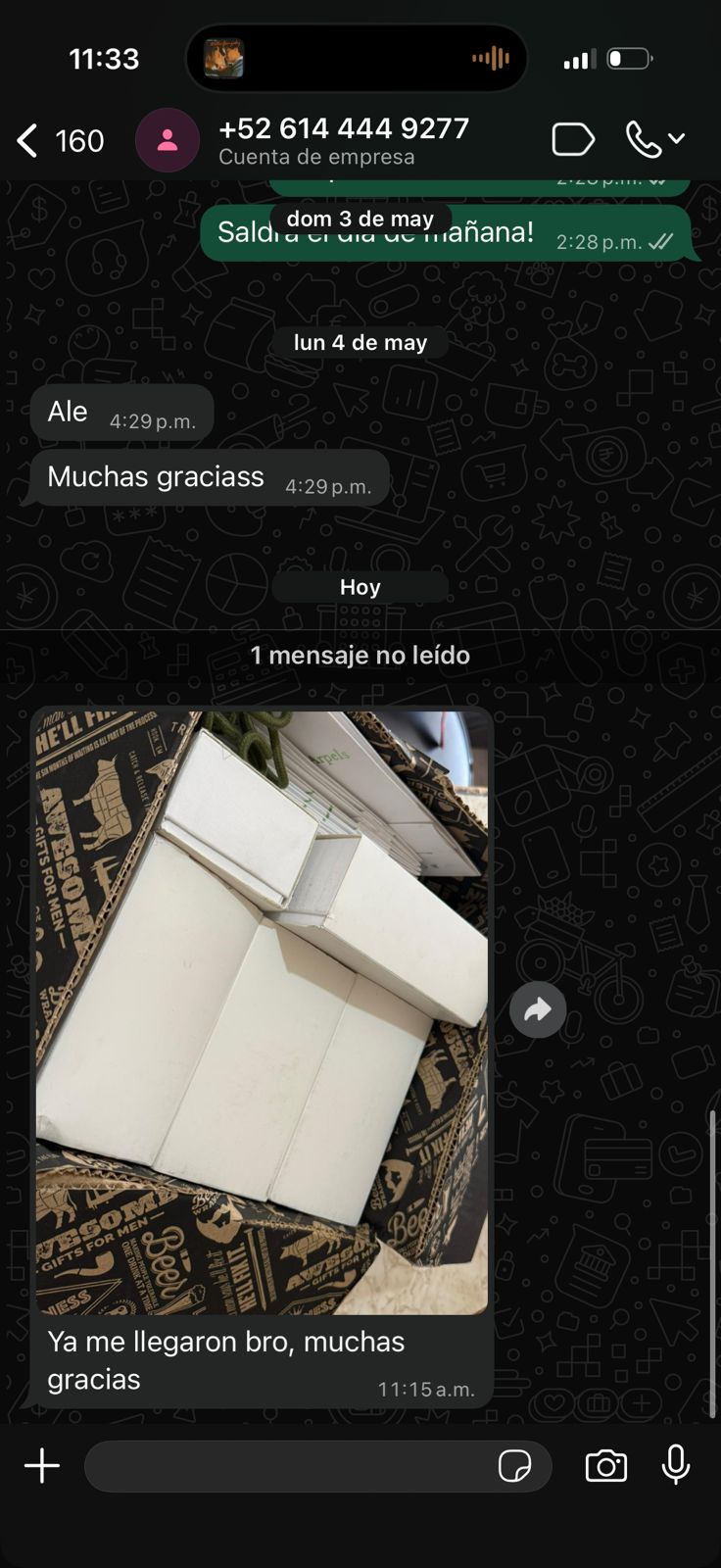
Task: Open contact info for +52 614 444 9277
Action: click(x=344, y=141)
